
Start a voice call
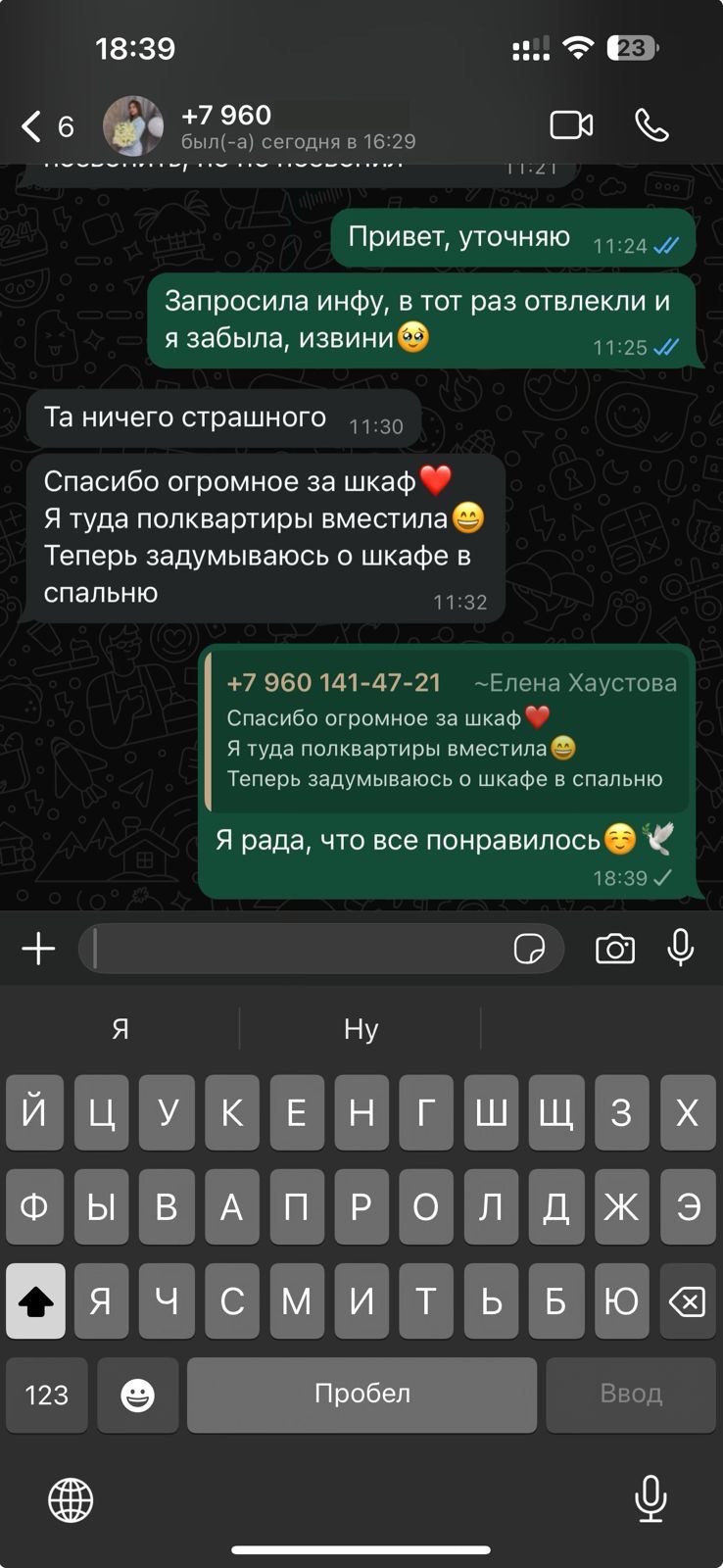pyautogui.click(x=651, y=125)
